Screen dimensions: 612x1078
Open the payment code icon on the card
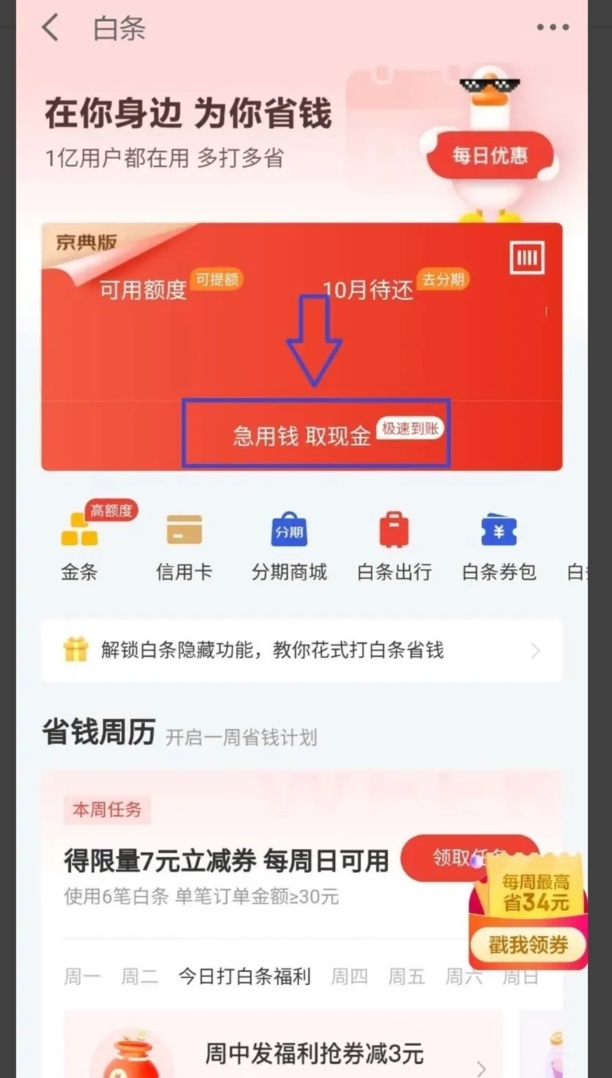click(526, 258)
